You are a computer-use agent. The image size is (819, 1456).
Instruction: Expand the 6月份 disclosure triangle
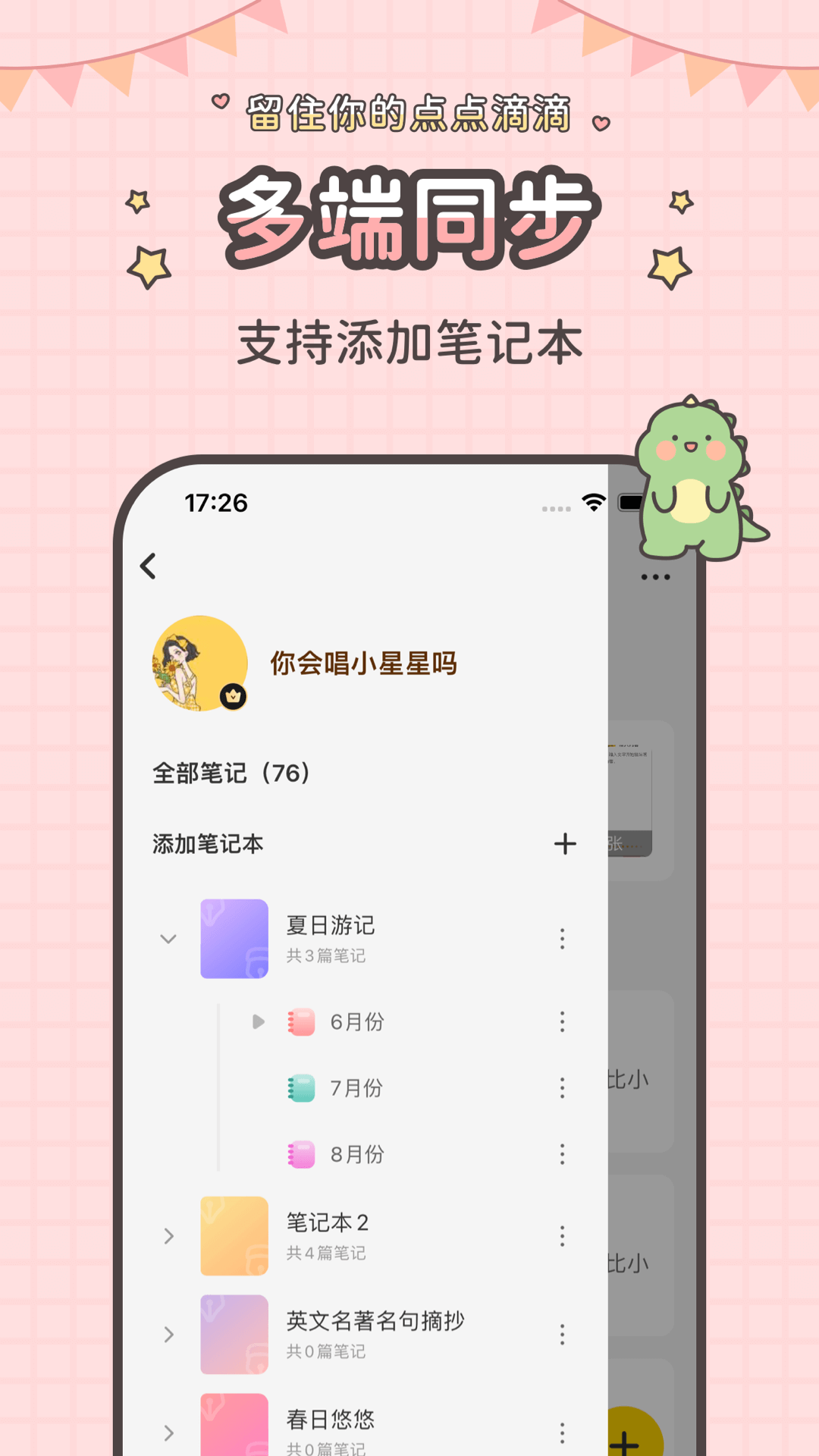click(x=257, y=1022)
